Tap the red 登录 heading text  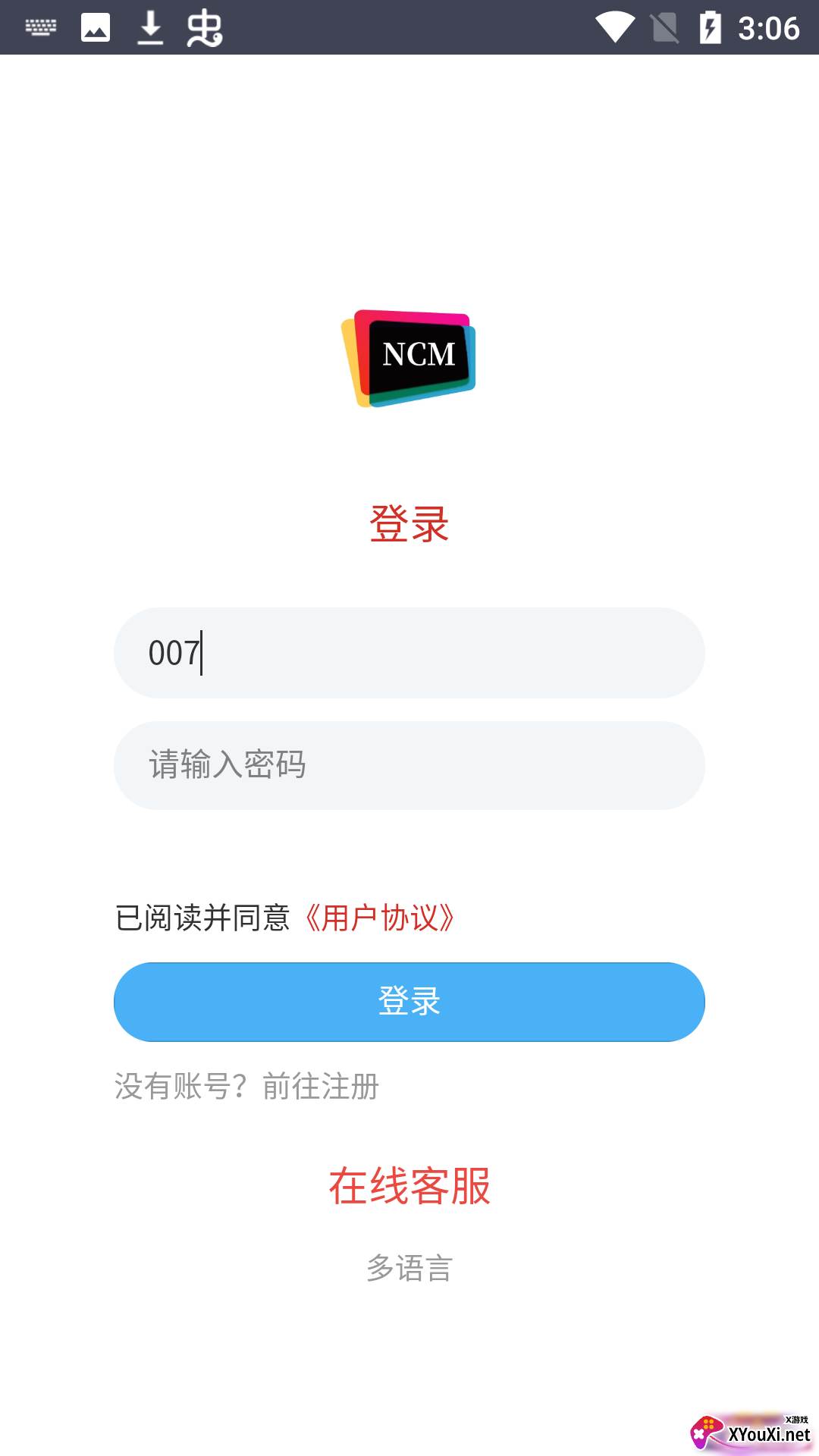pos(408,524)
